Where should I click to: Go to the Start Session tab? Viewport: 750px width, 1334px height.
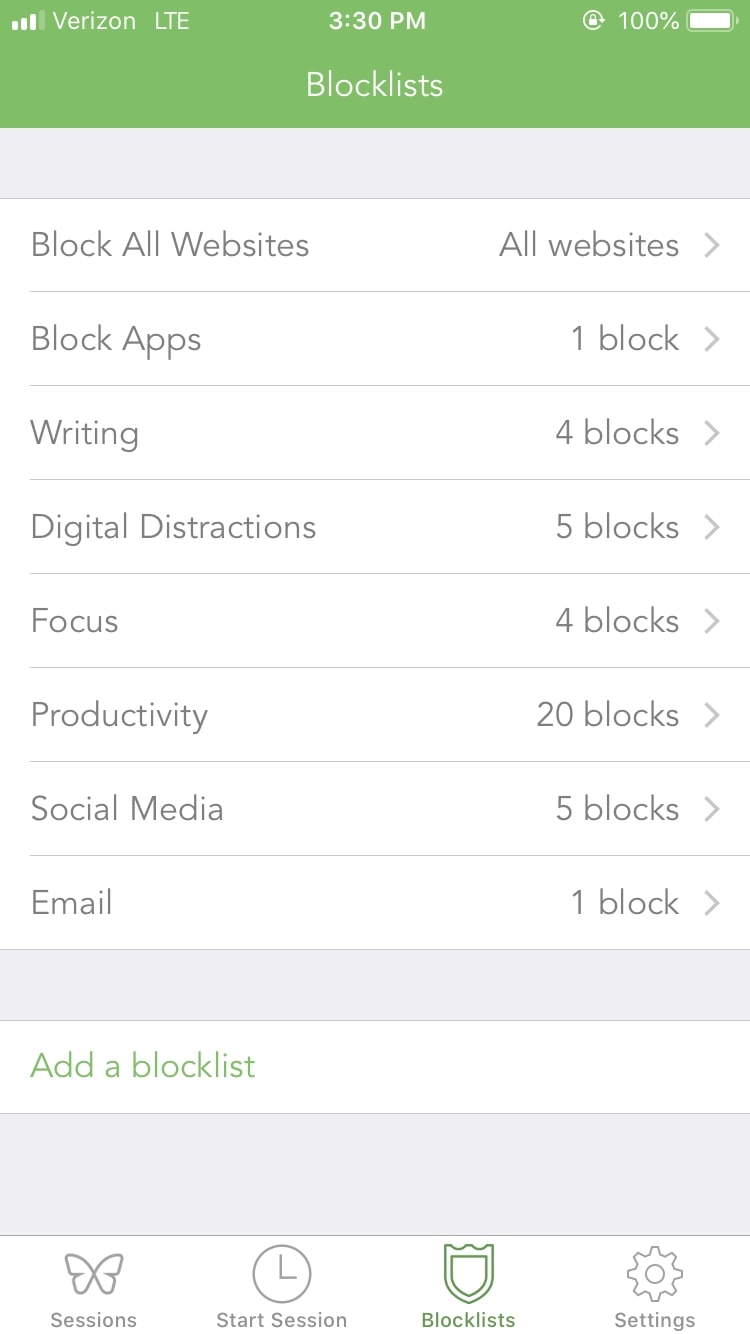tap(281, 1288)
